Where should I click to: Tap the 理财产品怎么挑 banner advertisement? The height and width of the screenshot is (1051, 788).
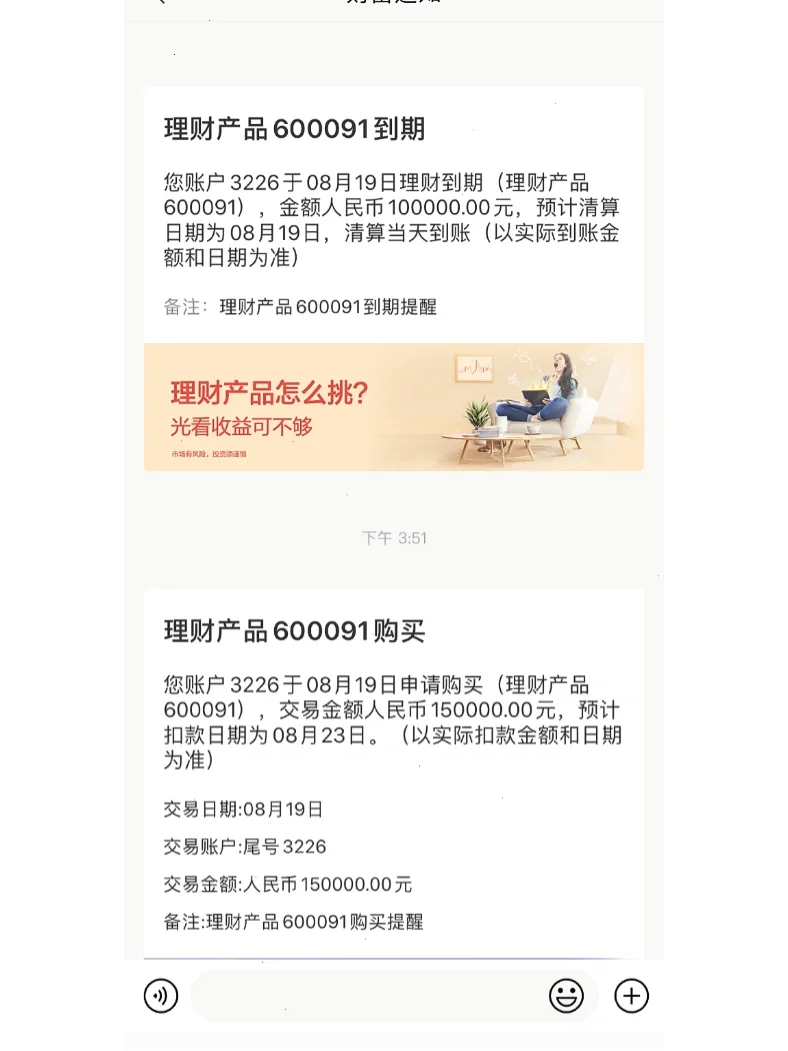[394, 408]
